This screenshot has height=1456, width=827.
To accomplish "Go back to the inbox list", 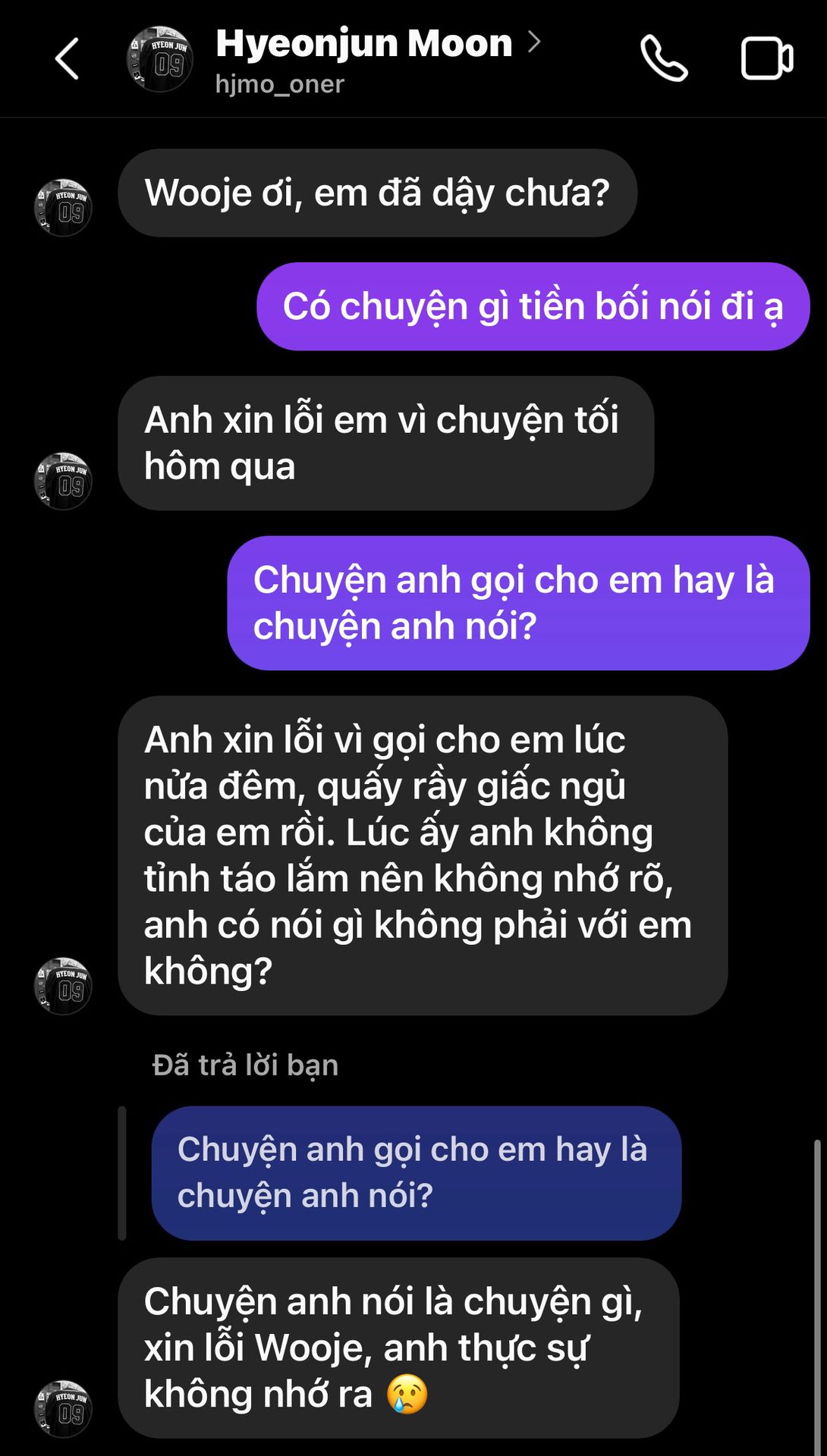I will point(67,59).
